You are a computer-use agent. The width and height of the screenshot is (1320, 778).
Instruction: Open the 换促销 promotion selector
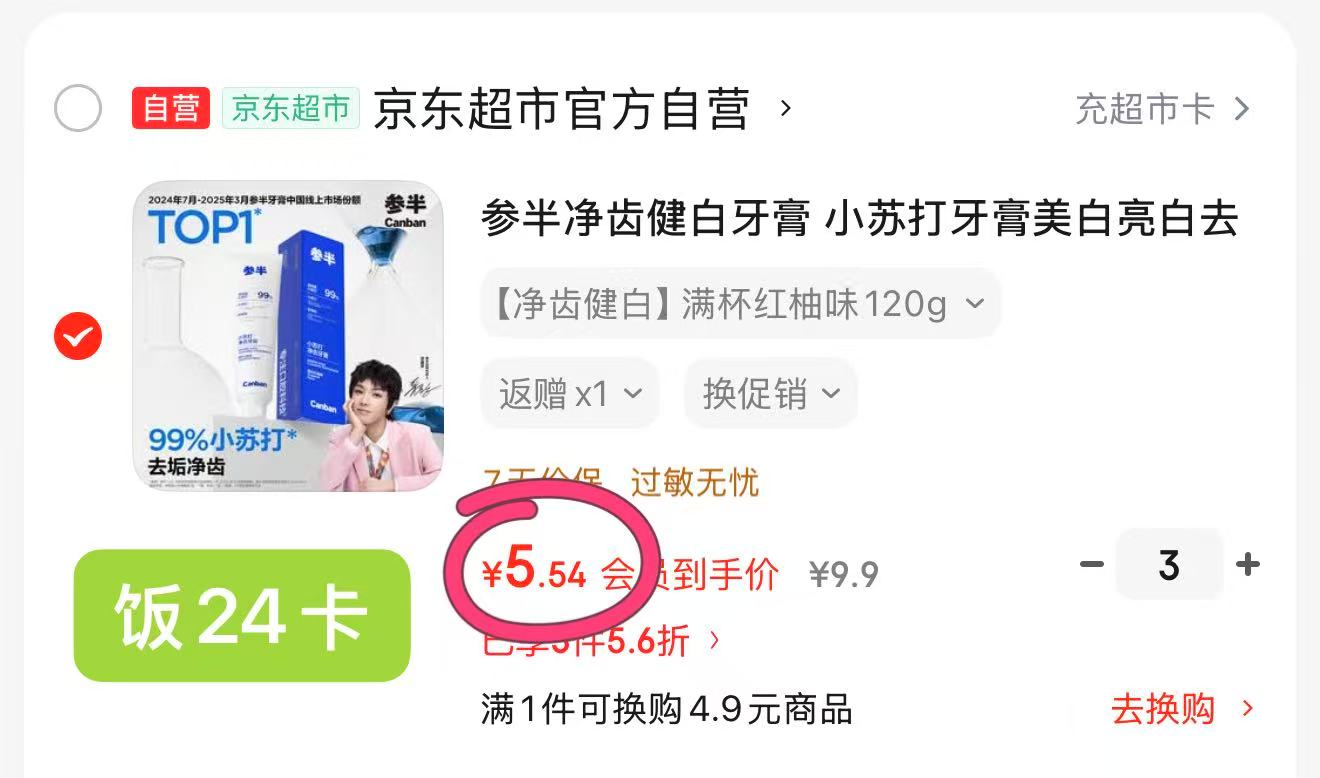pos(770,394)
